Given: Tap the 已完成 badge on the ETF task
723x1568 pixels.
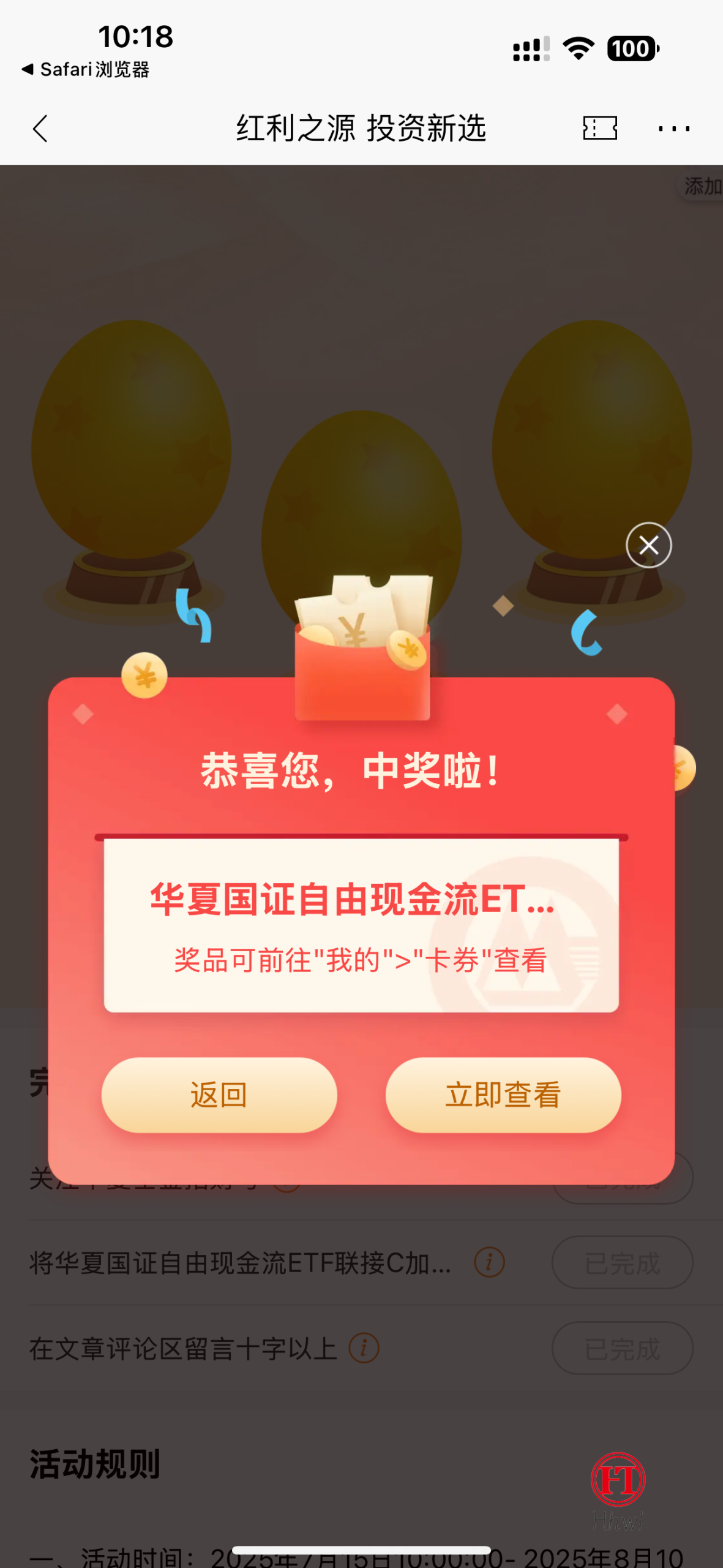Looking at the screenshot, I should coord(622,1263).
